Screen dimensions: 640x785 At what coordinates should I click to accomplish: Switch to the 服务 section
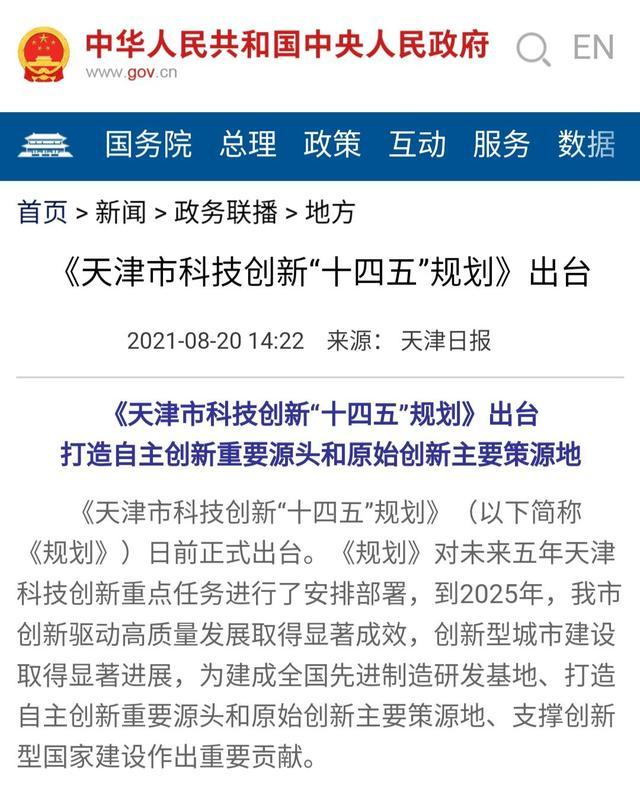[501, 145]
